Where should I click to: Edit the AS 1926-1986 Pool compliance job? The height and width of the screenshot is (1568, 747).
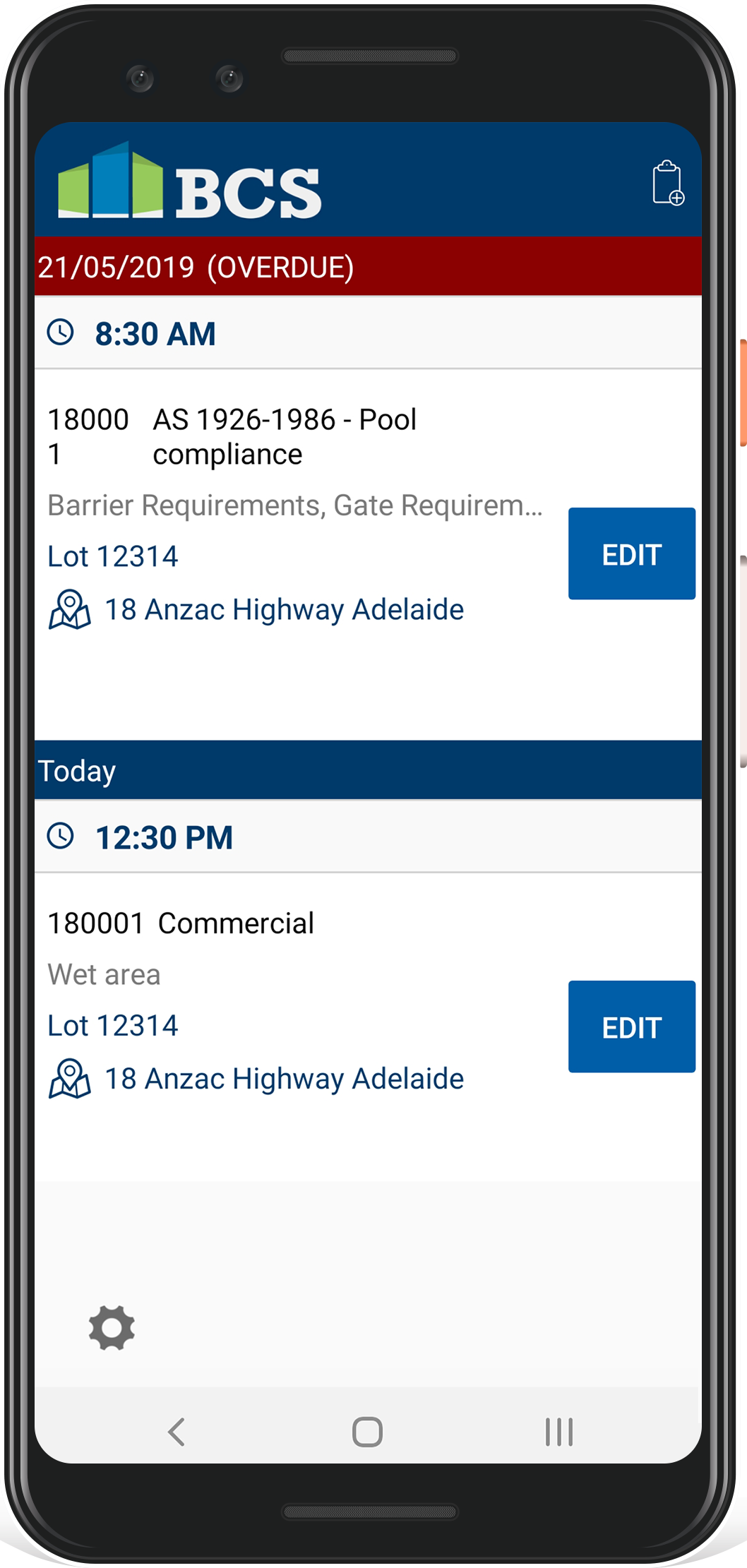pyautogui.click(x=631, y=554)
